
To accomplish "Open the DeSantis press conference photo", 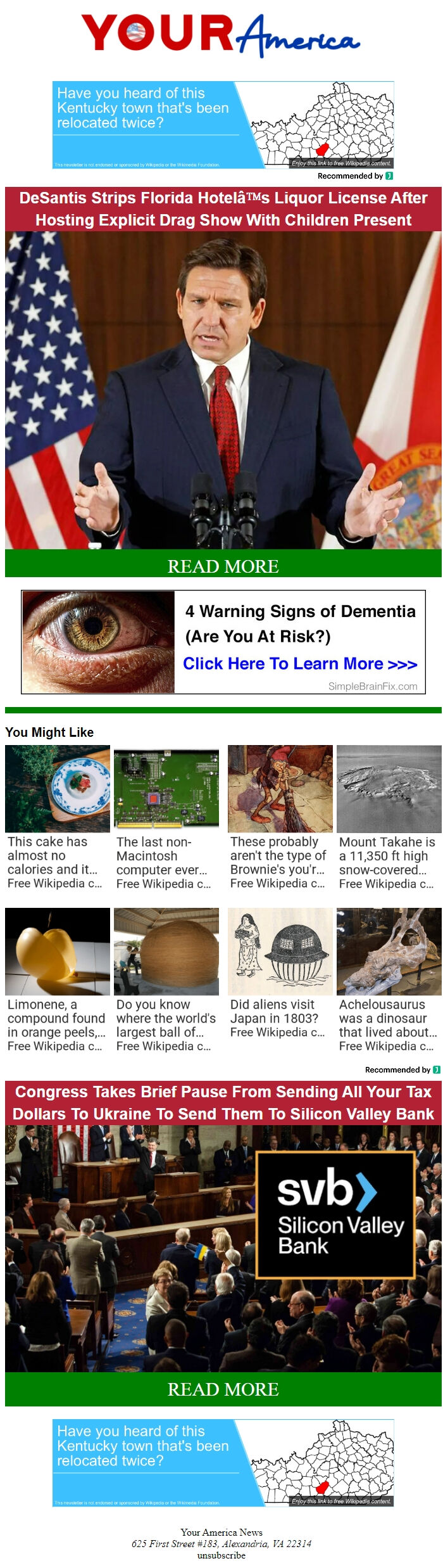I will pyautogui.click(x=223, y=390).
